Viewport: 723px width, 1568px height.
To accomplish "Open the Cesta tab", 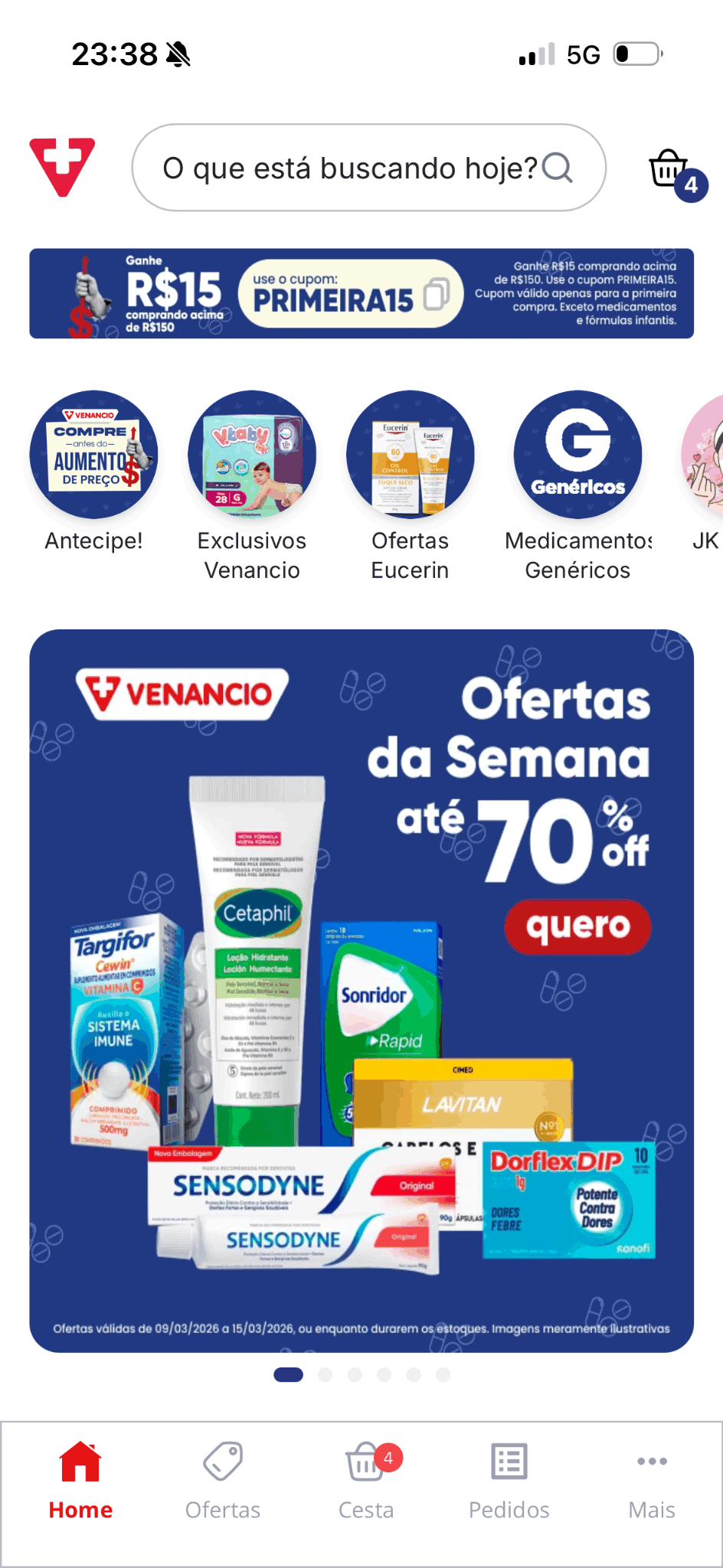I will [366, 1479].
